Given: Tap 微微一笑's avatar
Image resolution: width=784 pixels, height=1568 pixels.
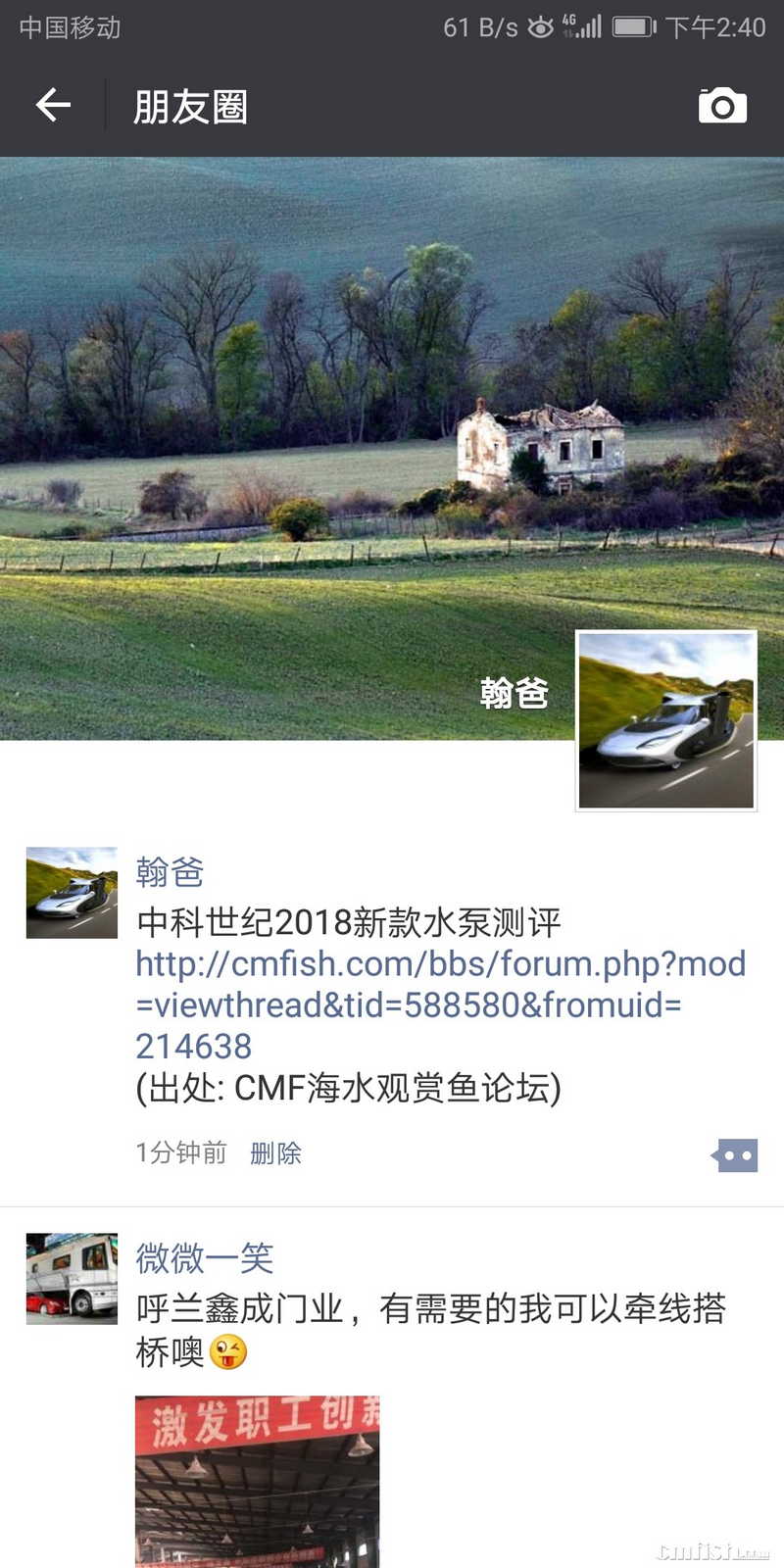Looking at the screenshot, I should click(x=72, y=1278).
